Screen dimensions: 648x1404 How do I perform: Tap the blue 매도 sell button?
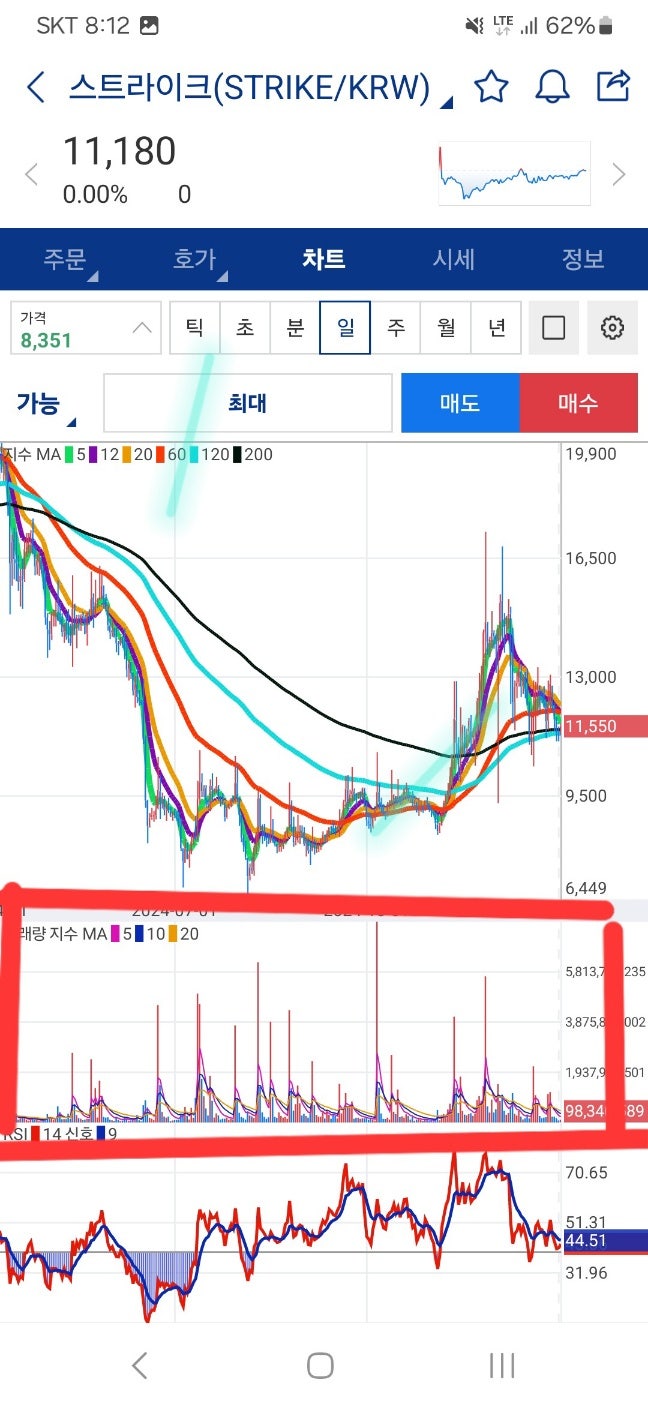pyautogui.click(x=460, y=403)
